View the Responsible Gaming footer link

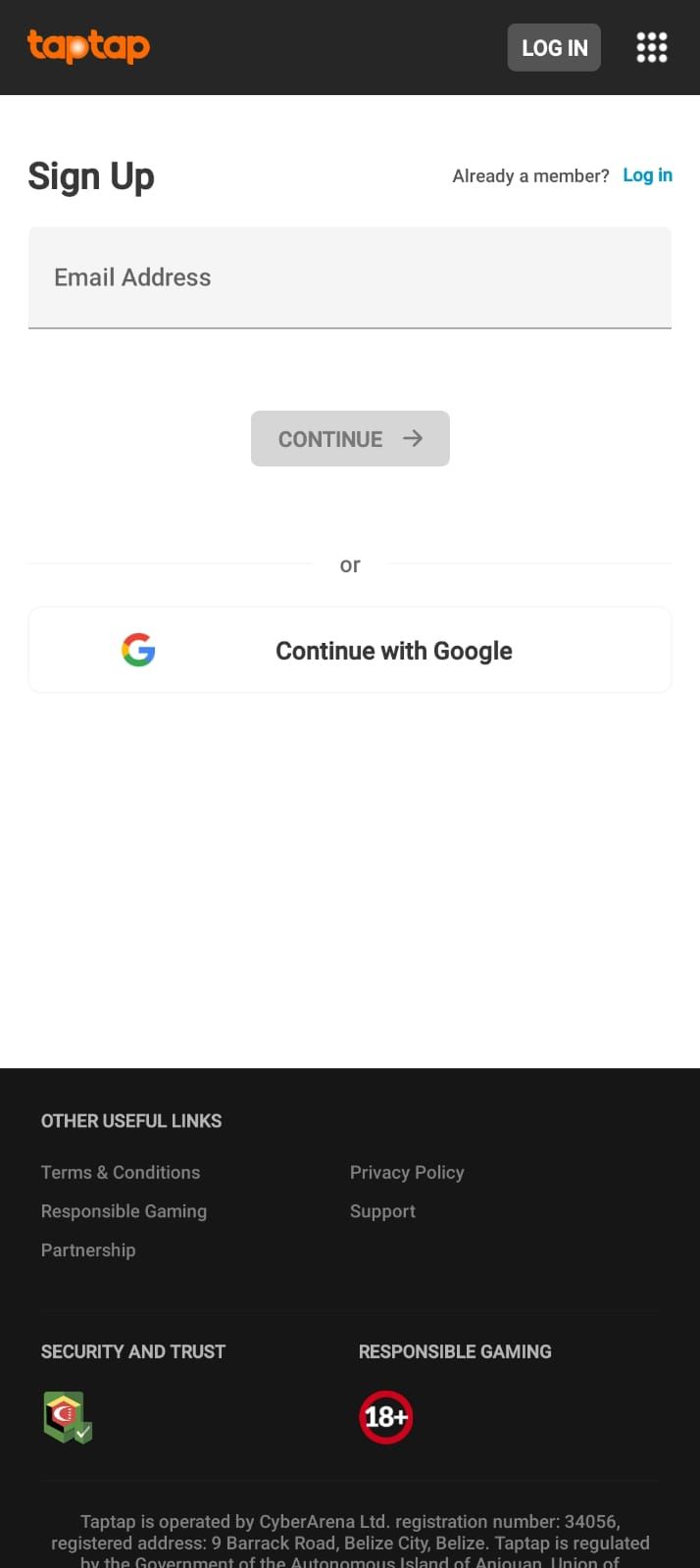pos(124,1211)
